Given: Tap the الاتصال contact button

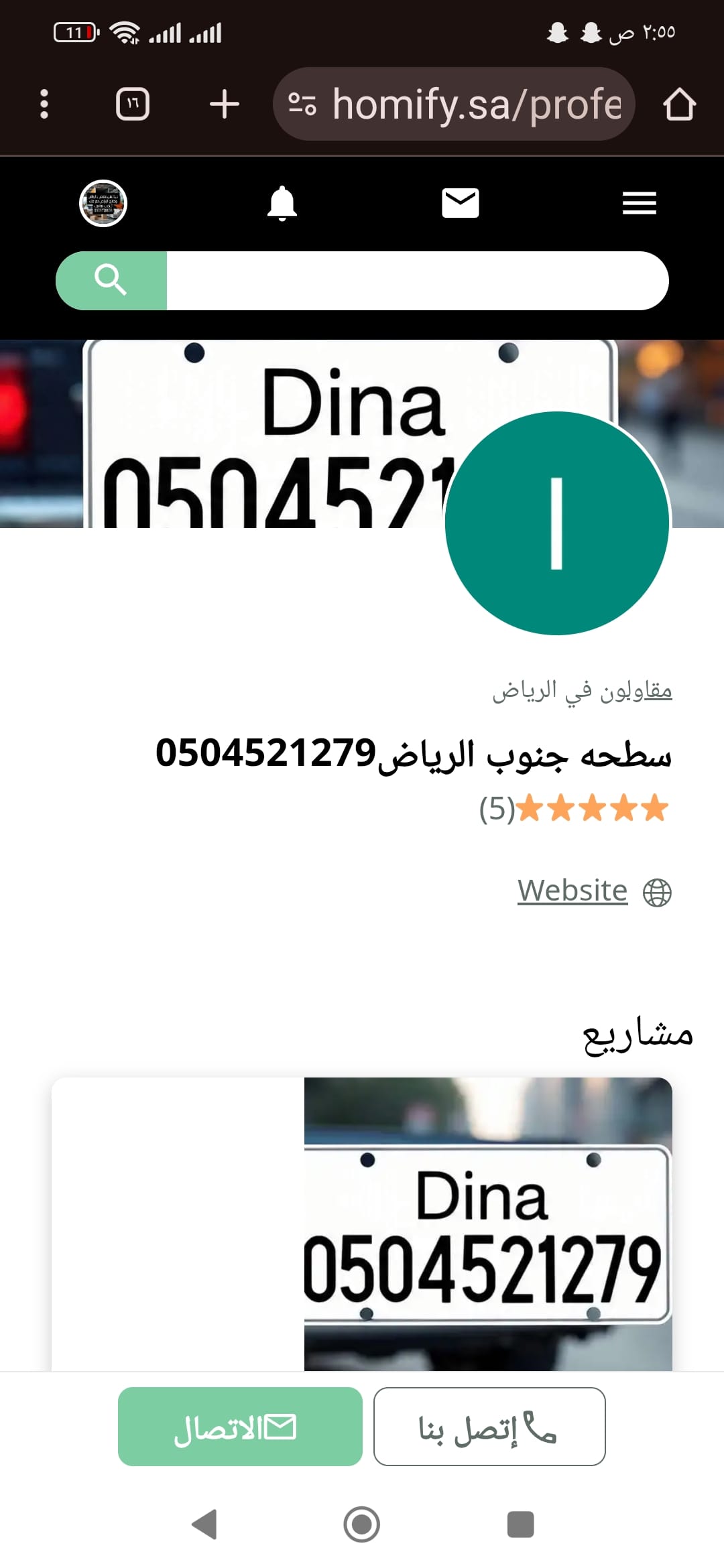Looking at the screenshot, I should click(x=239, y=1426).
